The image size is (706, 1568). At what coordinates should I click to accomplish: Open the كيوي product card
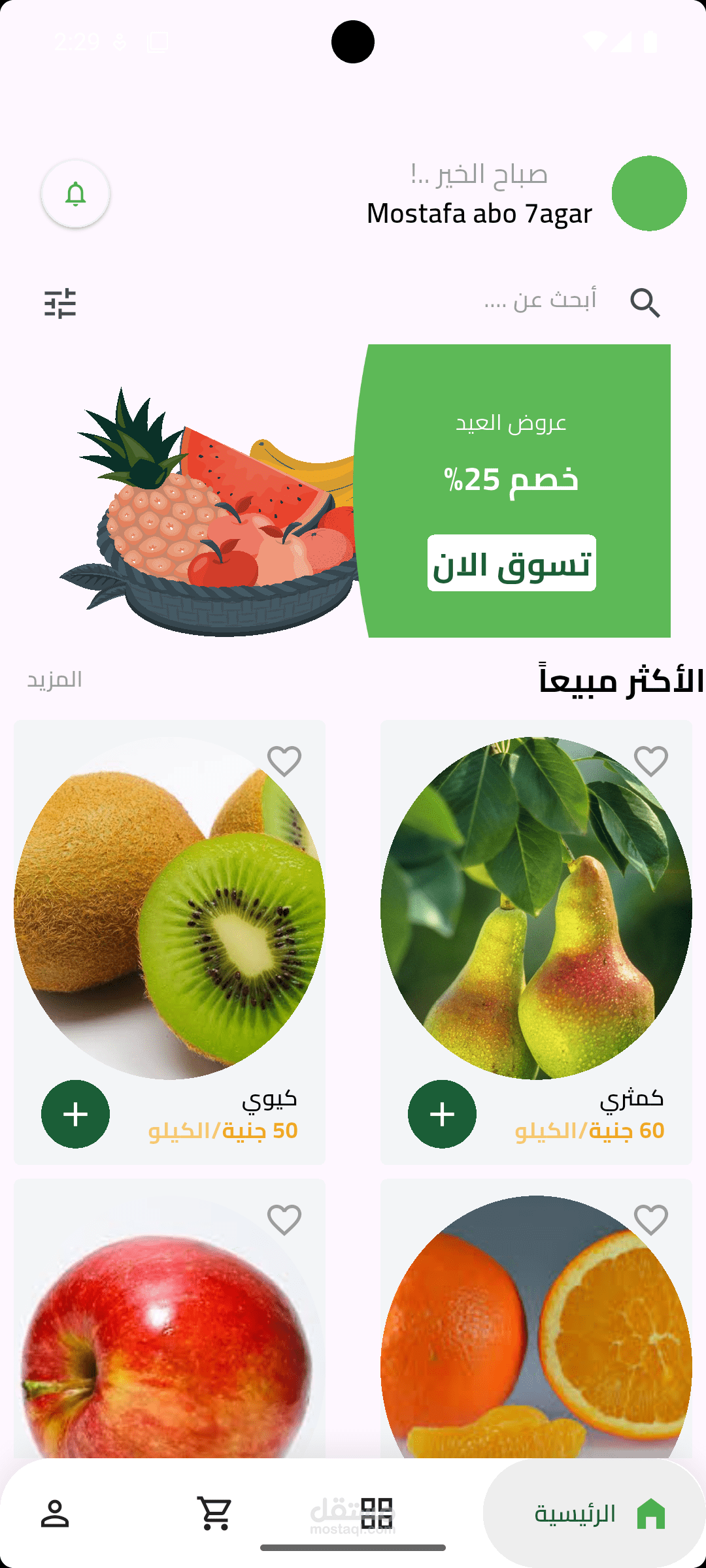coord(169,942)
